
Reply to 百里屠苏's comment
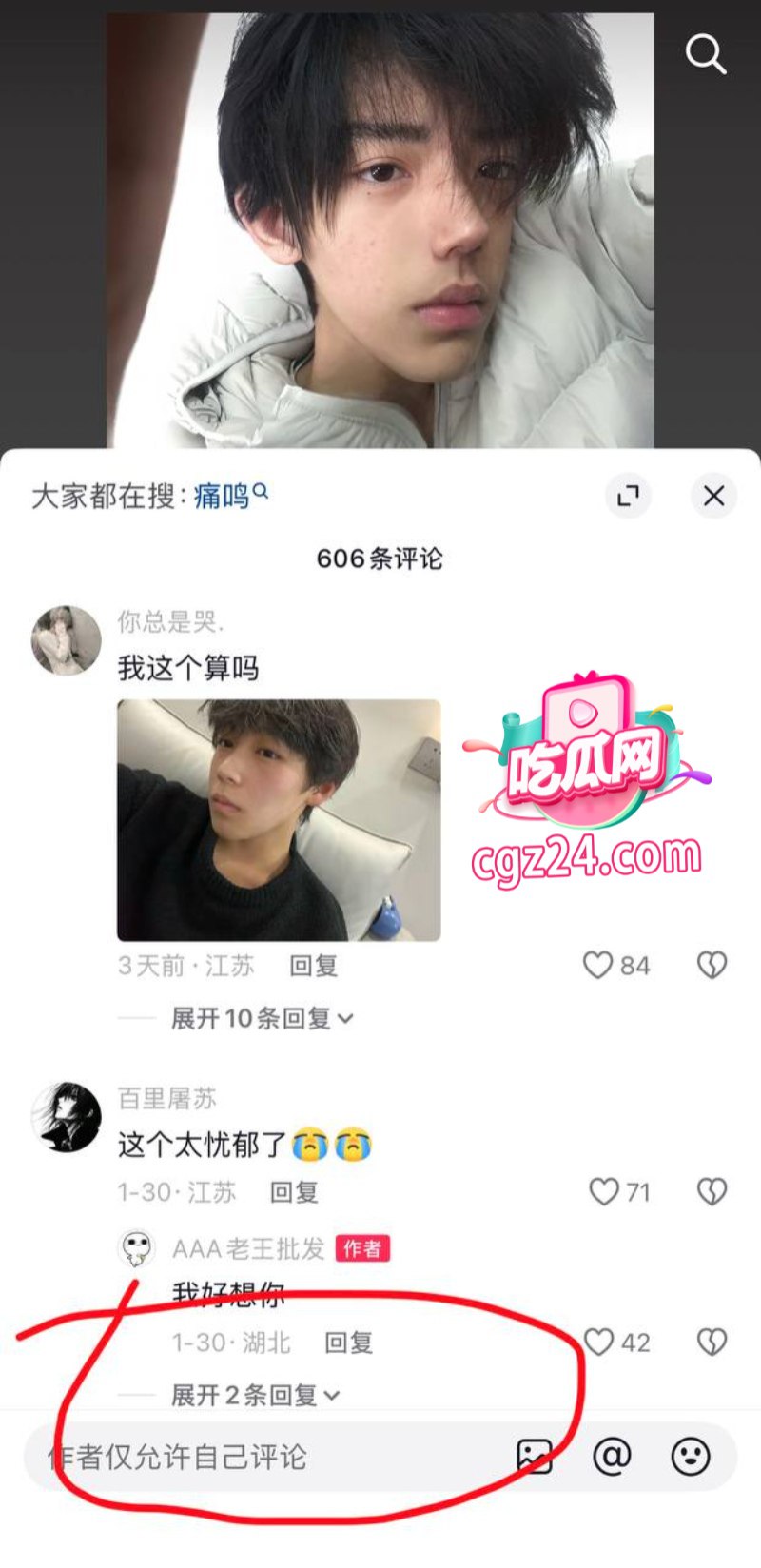click(294, 1191)
